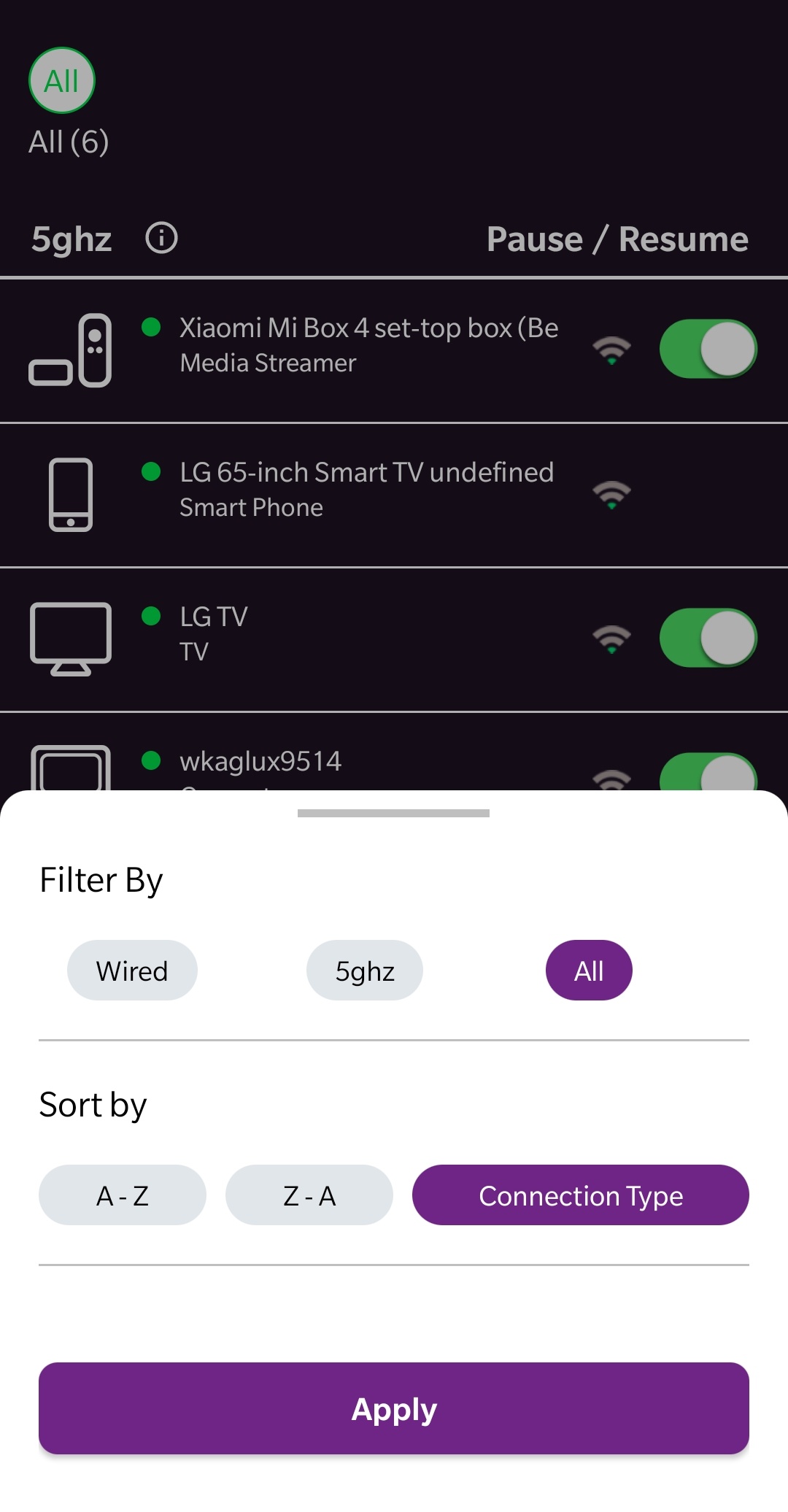Select the Wired filter chip
This screenshot has width=788, height=1512.
point(132,971)
